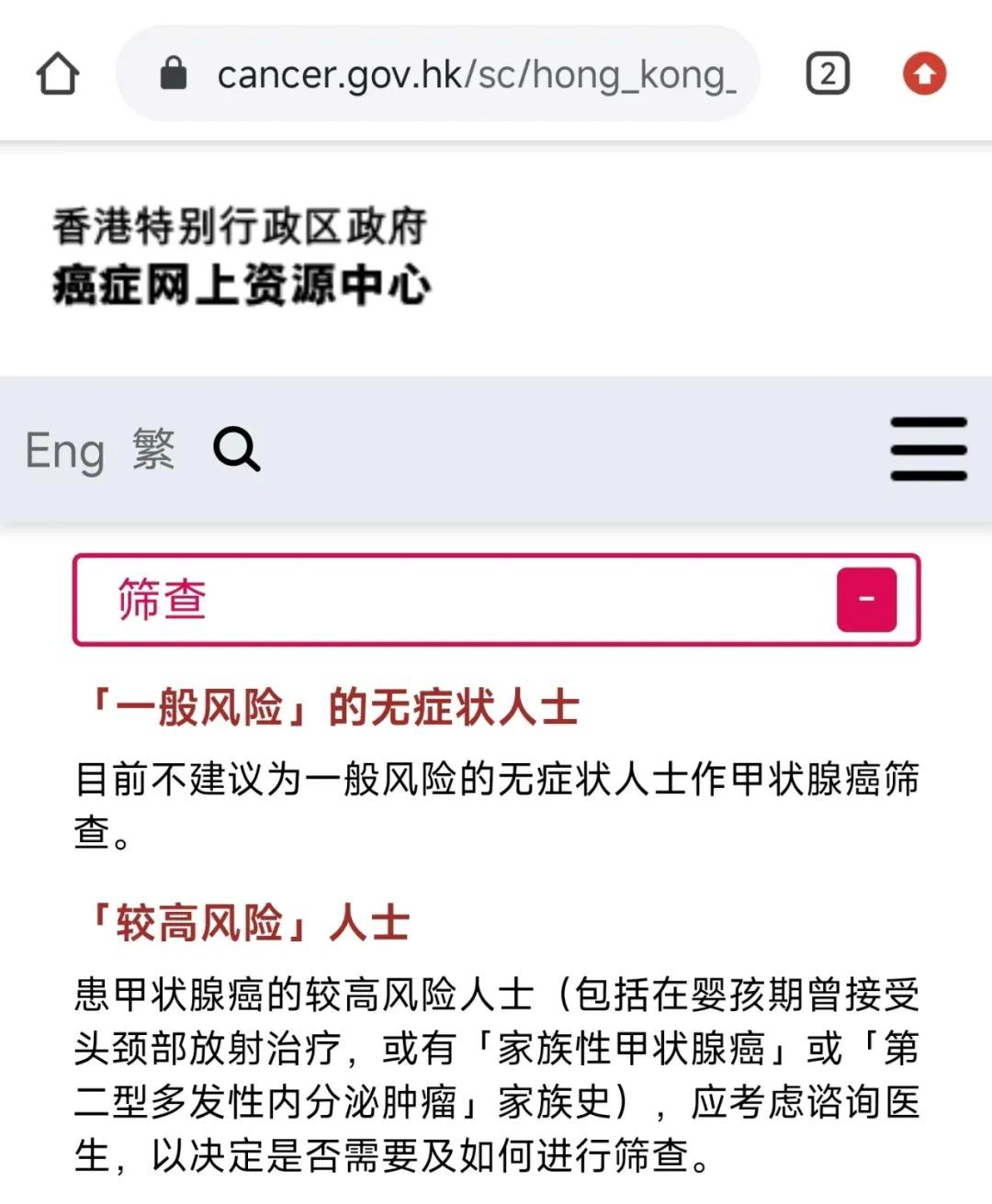This screenshot has width=992, height=1204.
Task: Go to the browser home page
Action: (58, 74)
